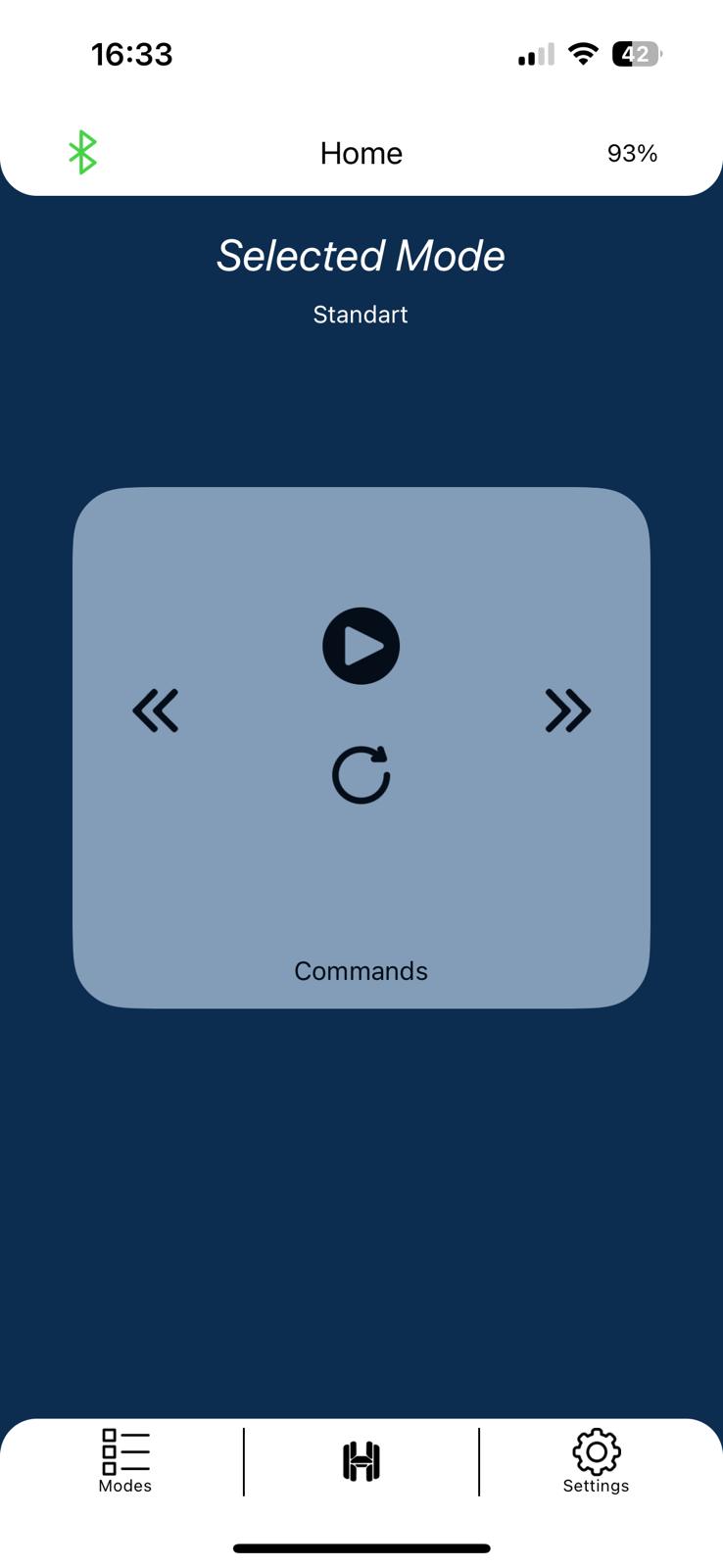The width and height of the screenshot is (723, 1568).
Task: Switch to the center home tab
Action: pyautogui.click(x=361, y=1461)
